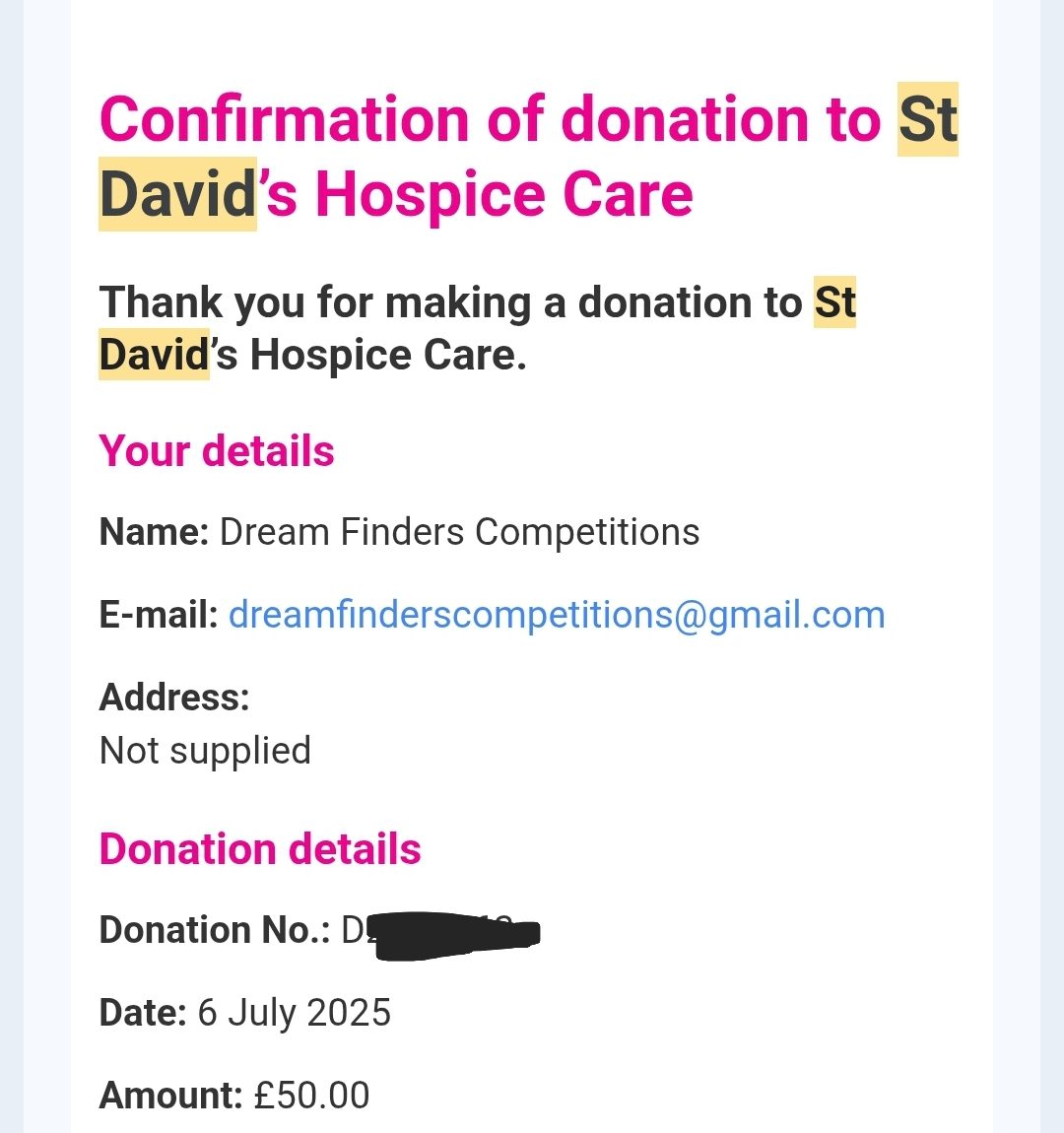Open the dreamfinderscompetitions@gmail.com email link

pos(557,615)
